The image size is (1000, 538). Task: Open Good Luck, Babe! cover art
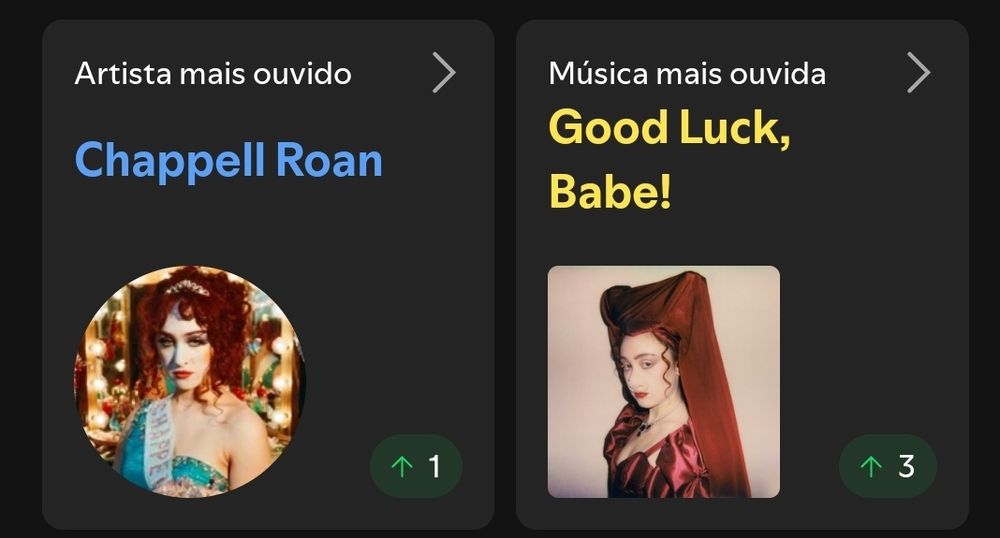coord(664,382)
